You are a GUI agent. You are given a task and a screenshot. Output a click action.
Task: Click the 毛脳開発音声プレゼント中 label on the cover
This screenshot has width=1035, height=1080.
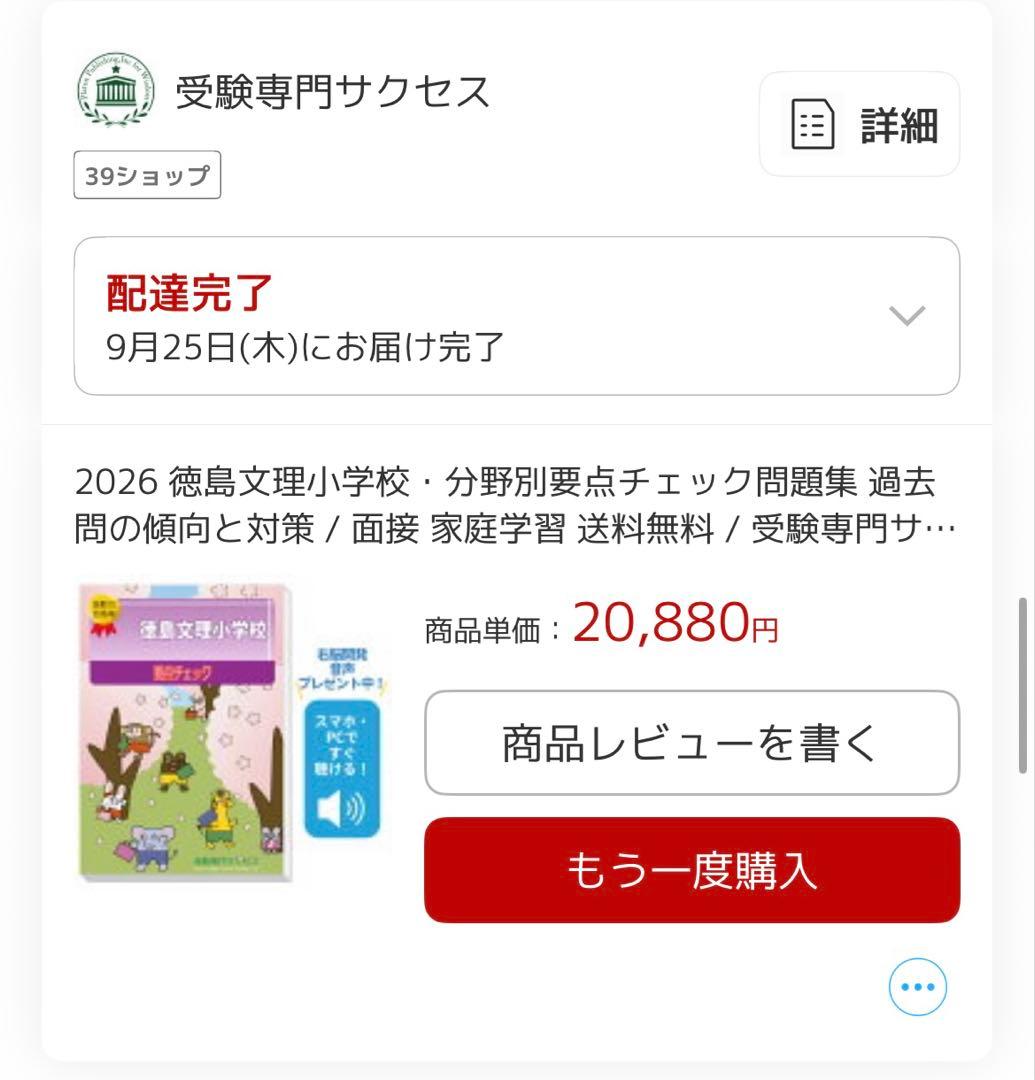(345, 665)
